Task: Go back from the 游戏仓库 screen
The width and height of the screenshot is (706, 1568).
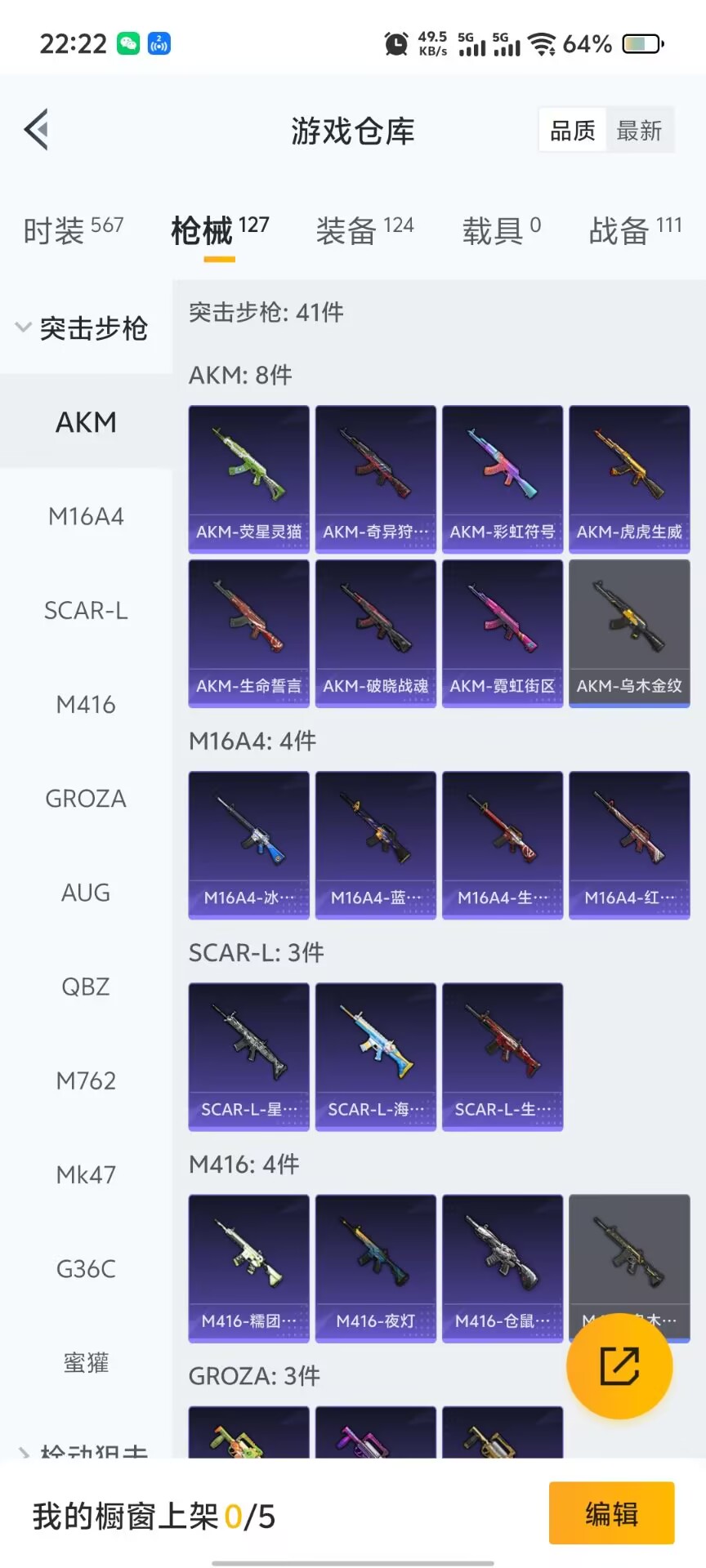Action: (37, 129)
